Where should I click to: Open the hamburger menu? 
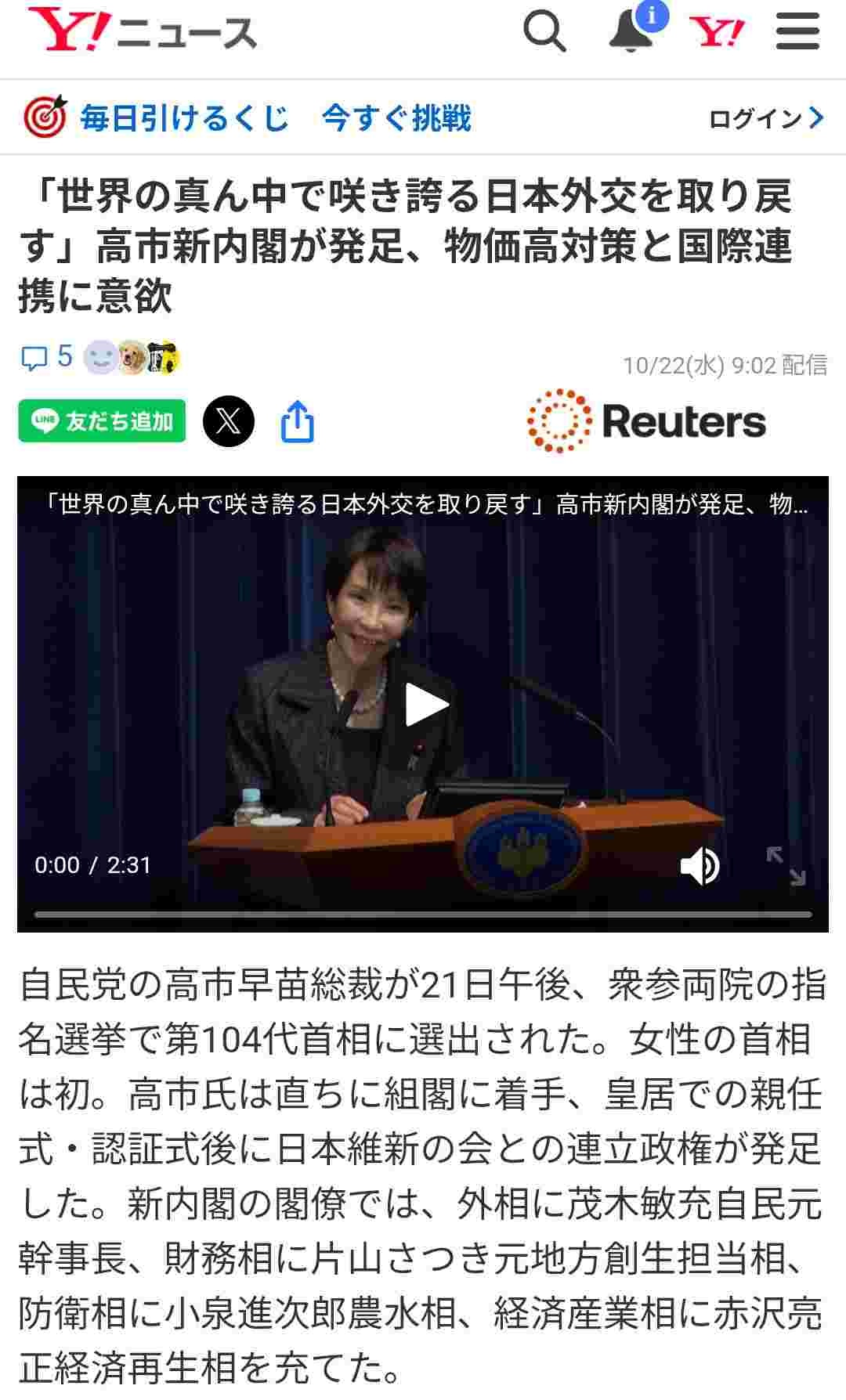(x=797, y=32)
